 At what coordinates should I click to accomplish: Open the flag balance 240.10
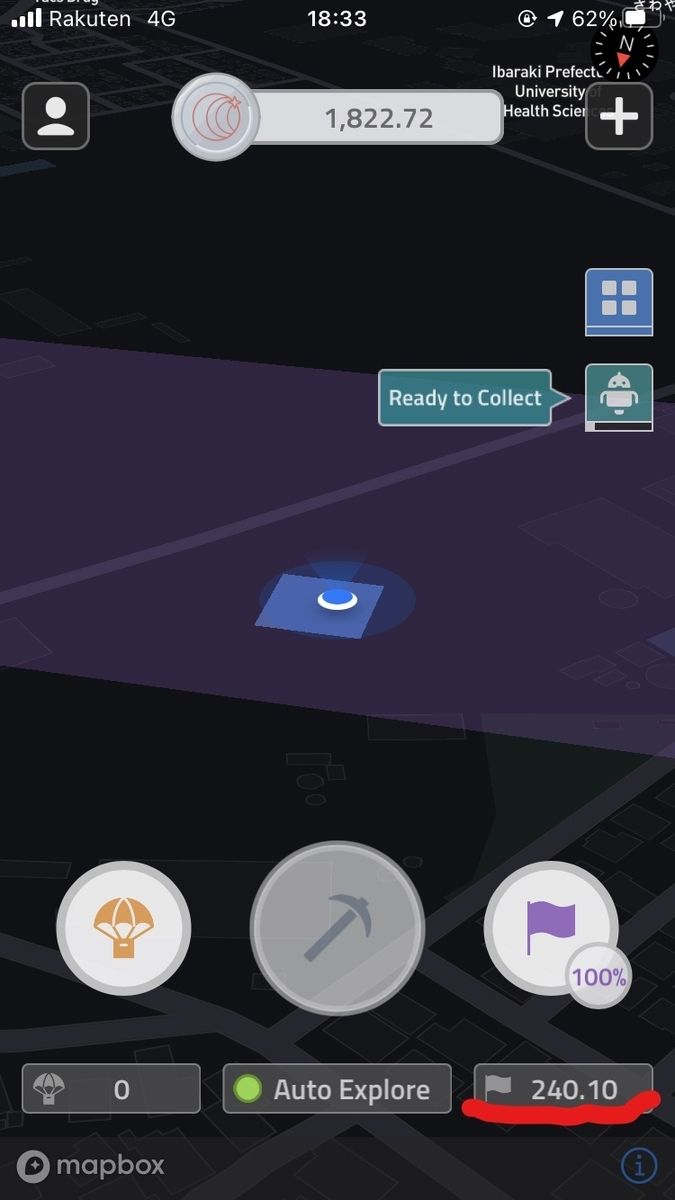(x=562, y=1090)
